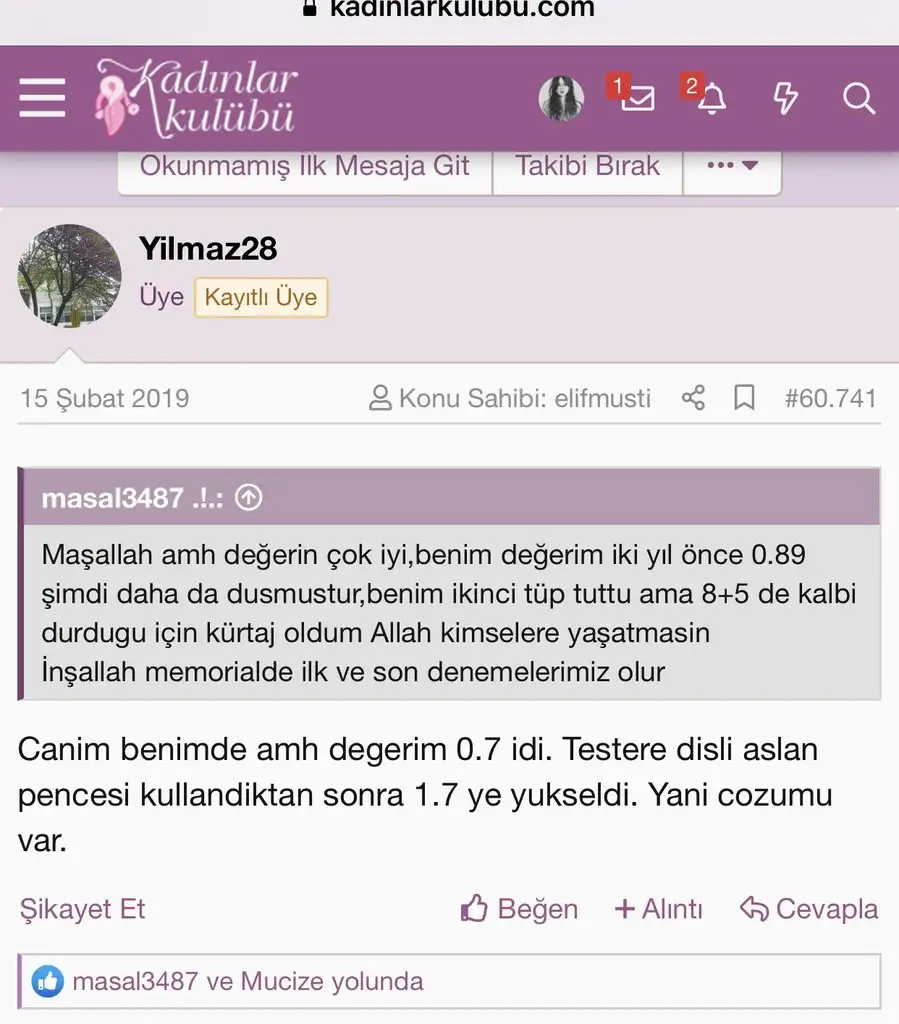Add post to multi-quote with Alıntı
The width and height of the screenshot is (899, 1024).
[x=658, y=909]
